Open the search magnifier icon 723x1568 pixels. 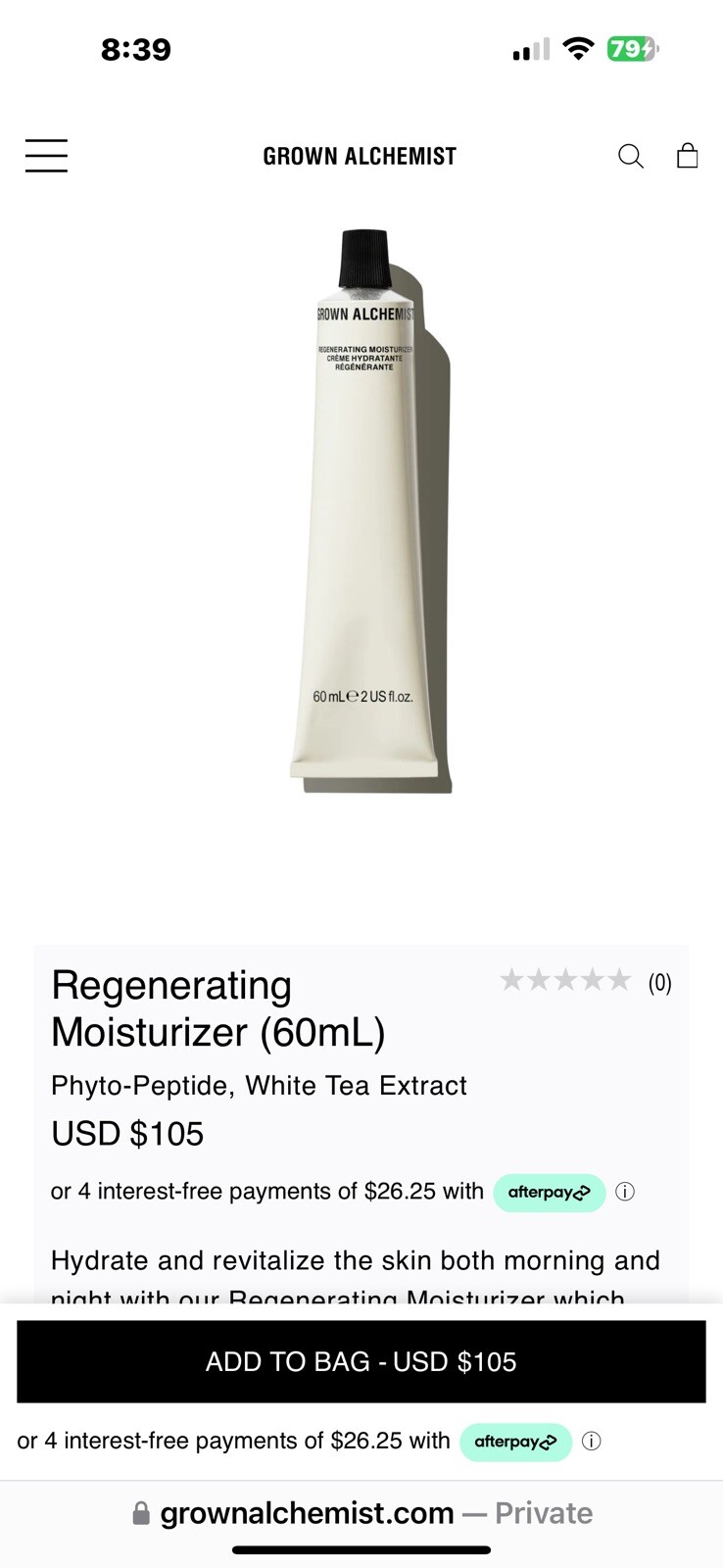click(x=631, y=156)
